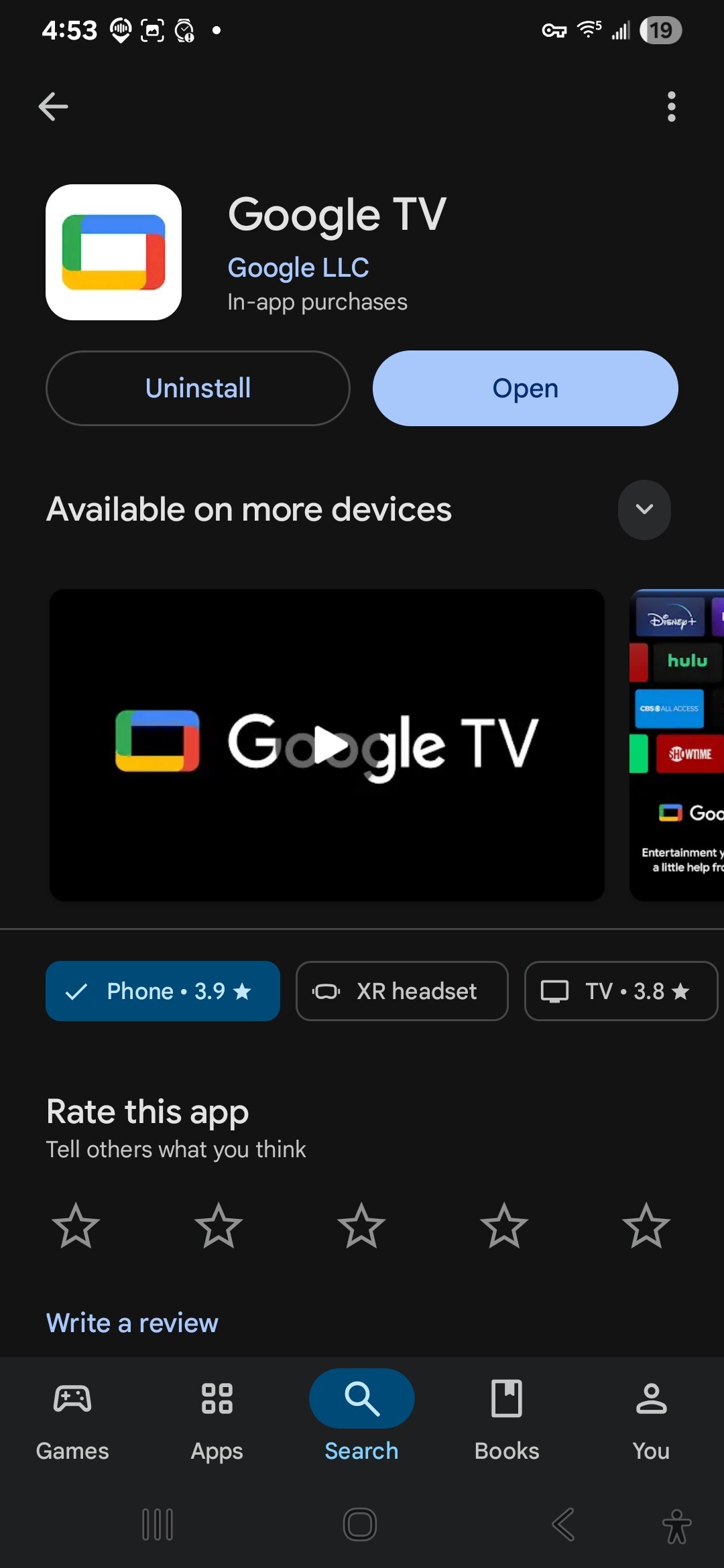View Google LLC developer page
This screenshot has height=1568, width=724.
298,267
